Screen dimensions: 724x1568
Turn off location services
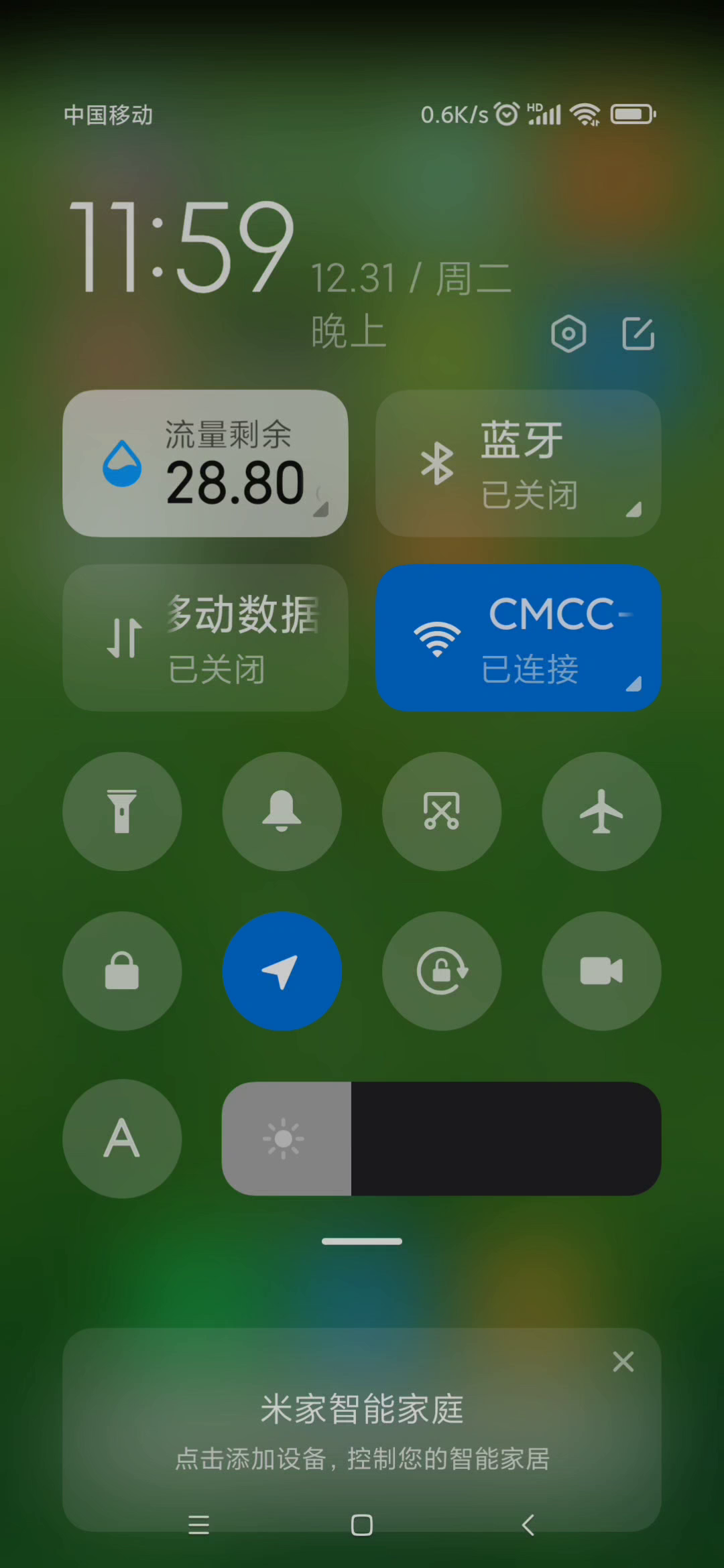282,971
